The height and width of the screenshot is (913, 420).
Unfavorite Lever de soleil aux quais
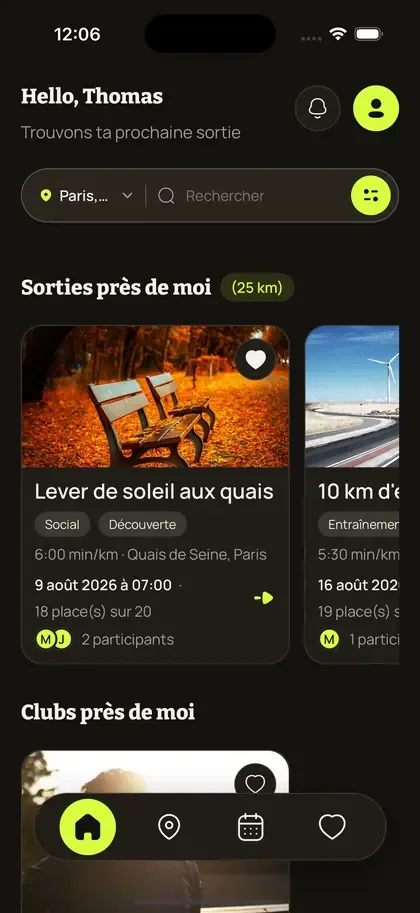pyautogui.click(x=255, y=359)
